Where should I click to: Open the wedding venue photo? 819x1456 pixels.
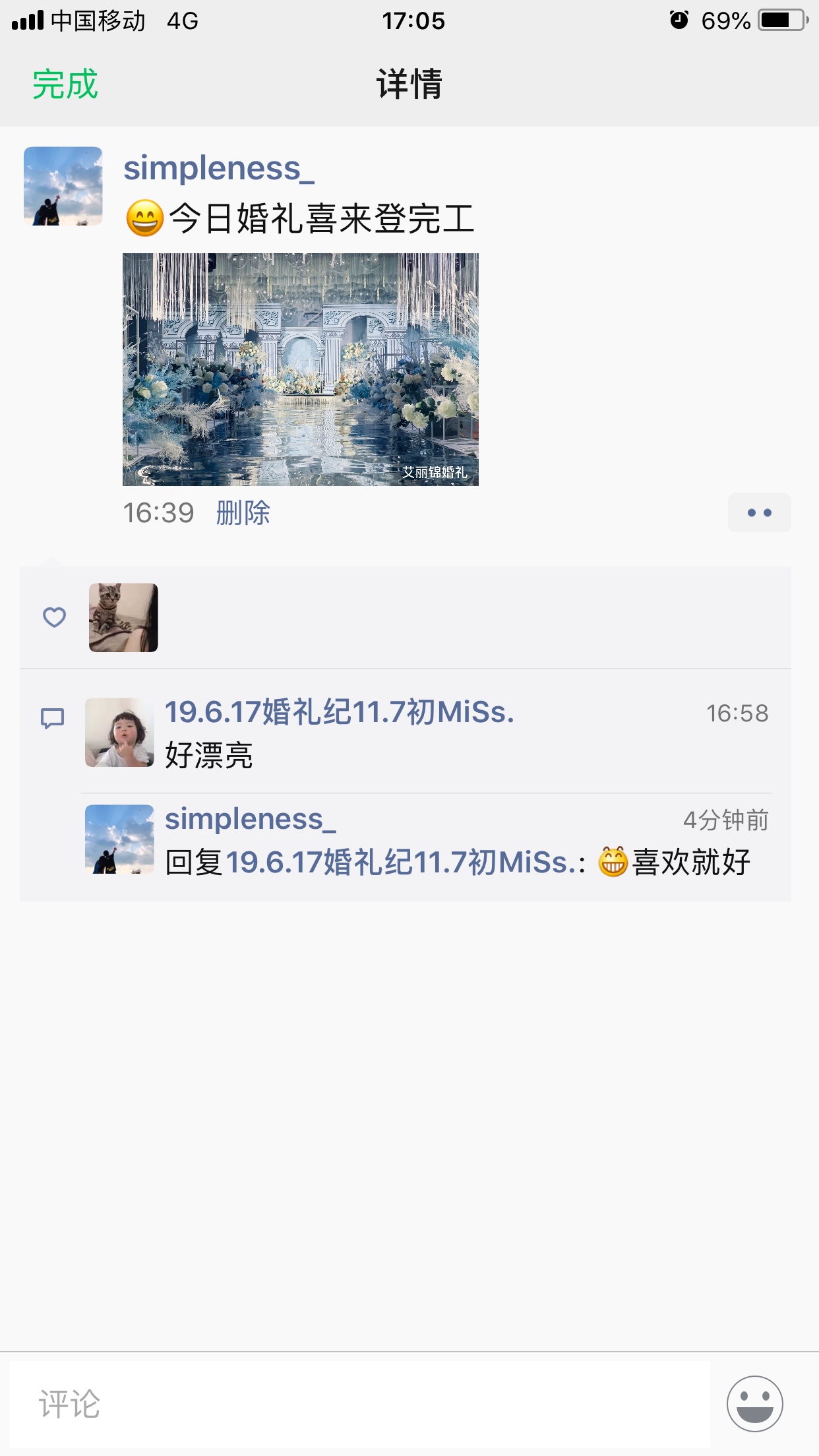(301, 369)
